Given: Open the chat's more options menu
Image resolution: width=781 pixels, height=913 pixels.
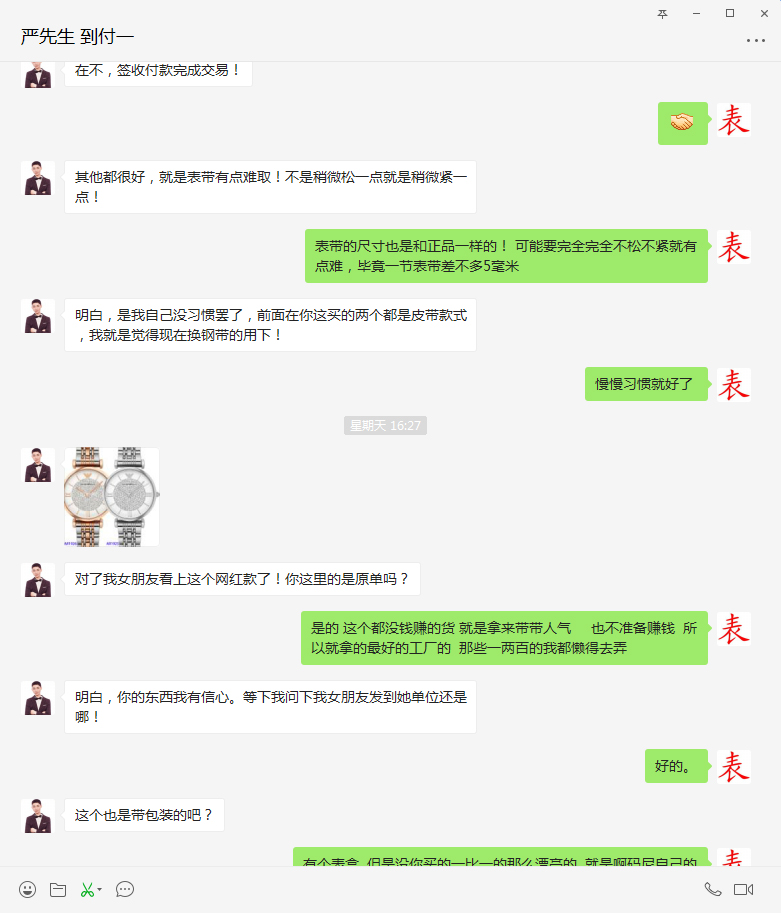Looking at the screenshot, I should 755,40.
